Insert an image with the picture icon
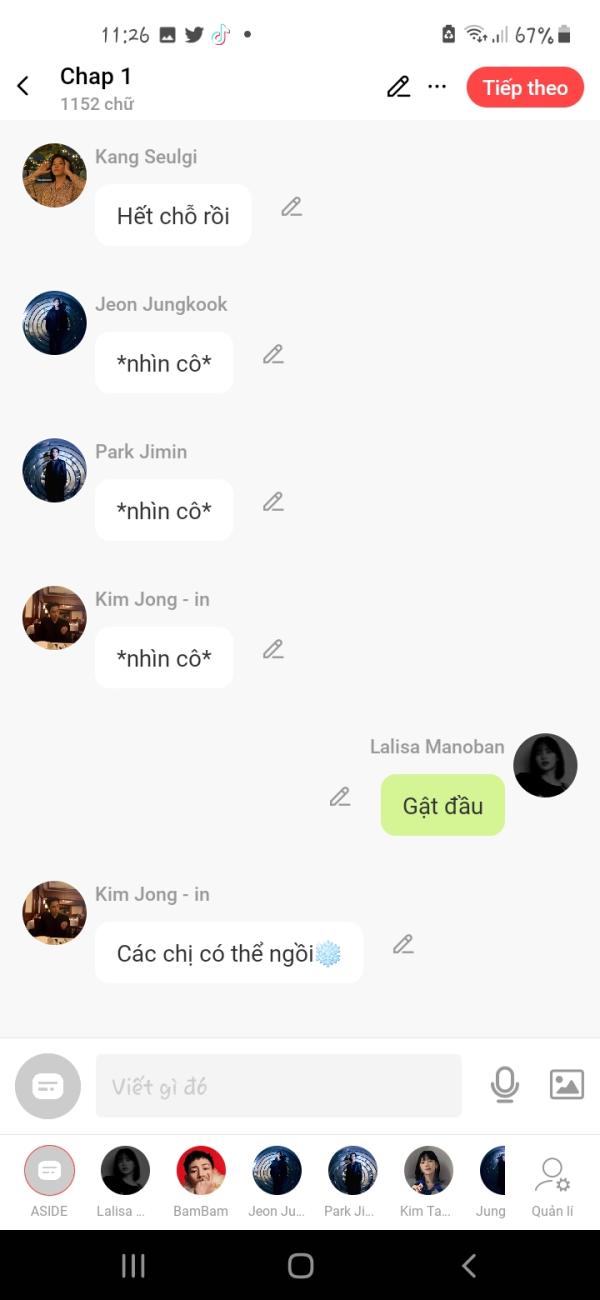This screenshot has width=600, height=1300. (567, 1085)
